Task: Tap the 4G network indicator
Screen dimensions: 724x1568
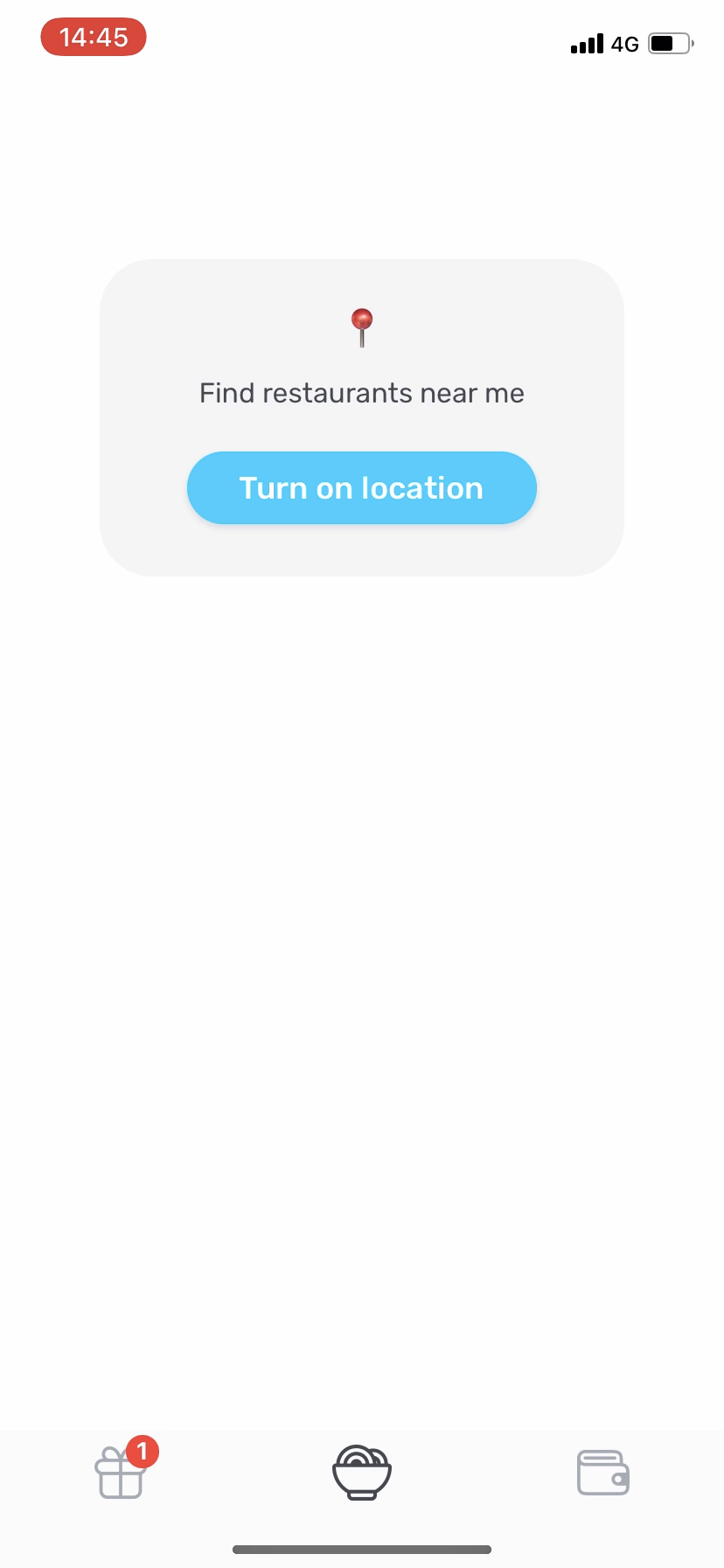Action: tap(626, 44)
